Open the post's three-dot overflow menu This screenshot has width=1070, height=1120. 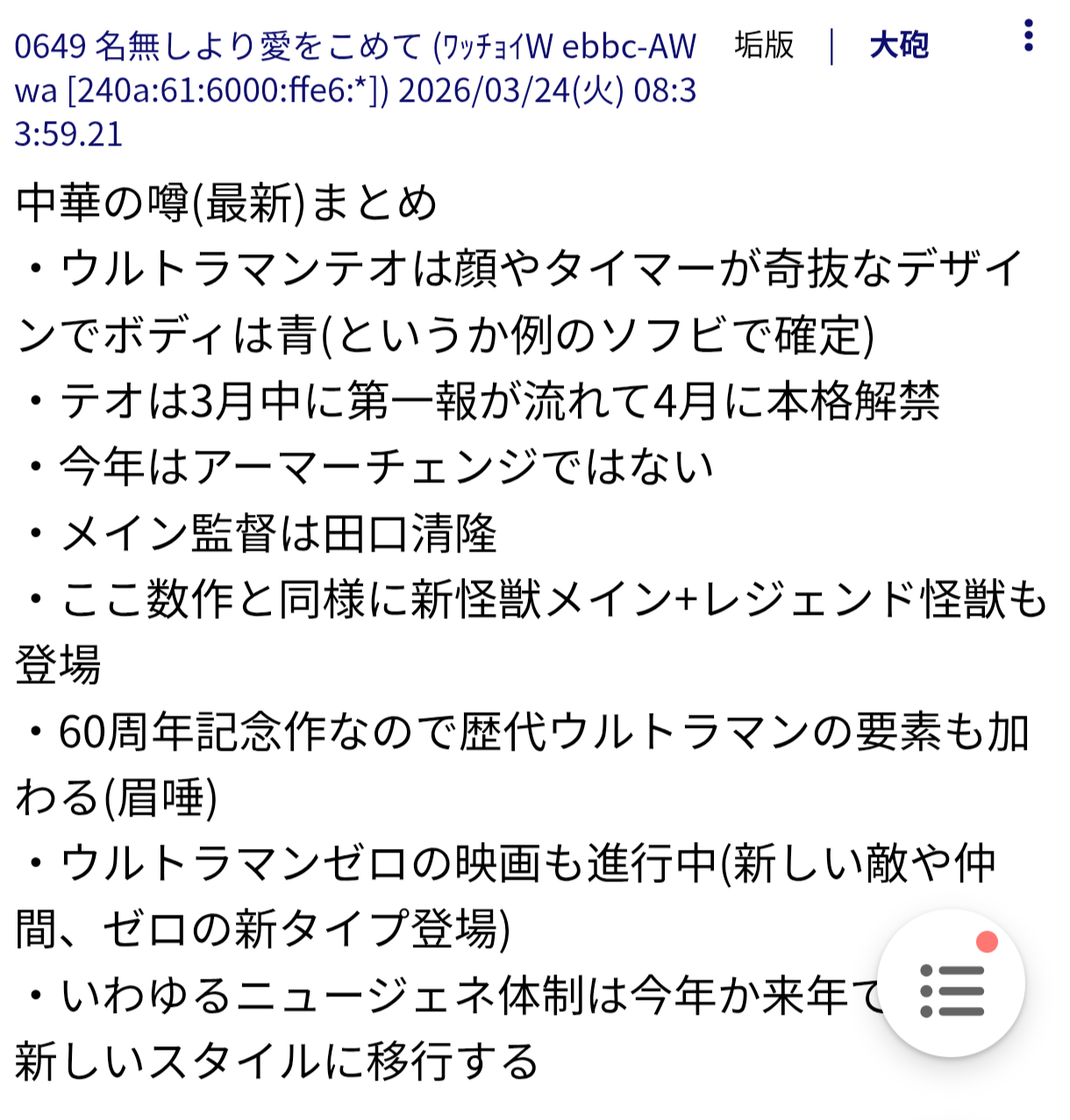pyautogui.click(x=1028, y=36)
